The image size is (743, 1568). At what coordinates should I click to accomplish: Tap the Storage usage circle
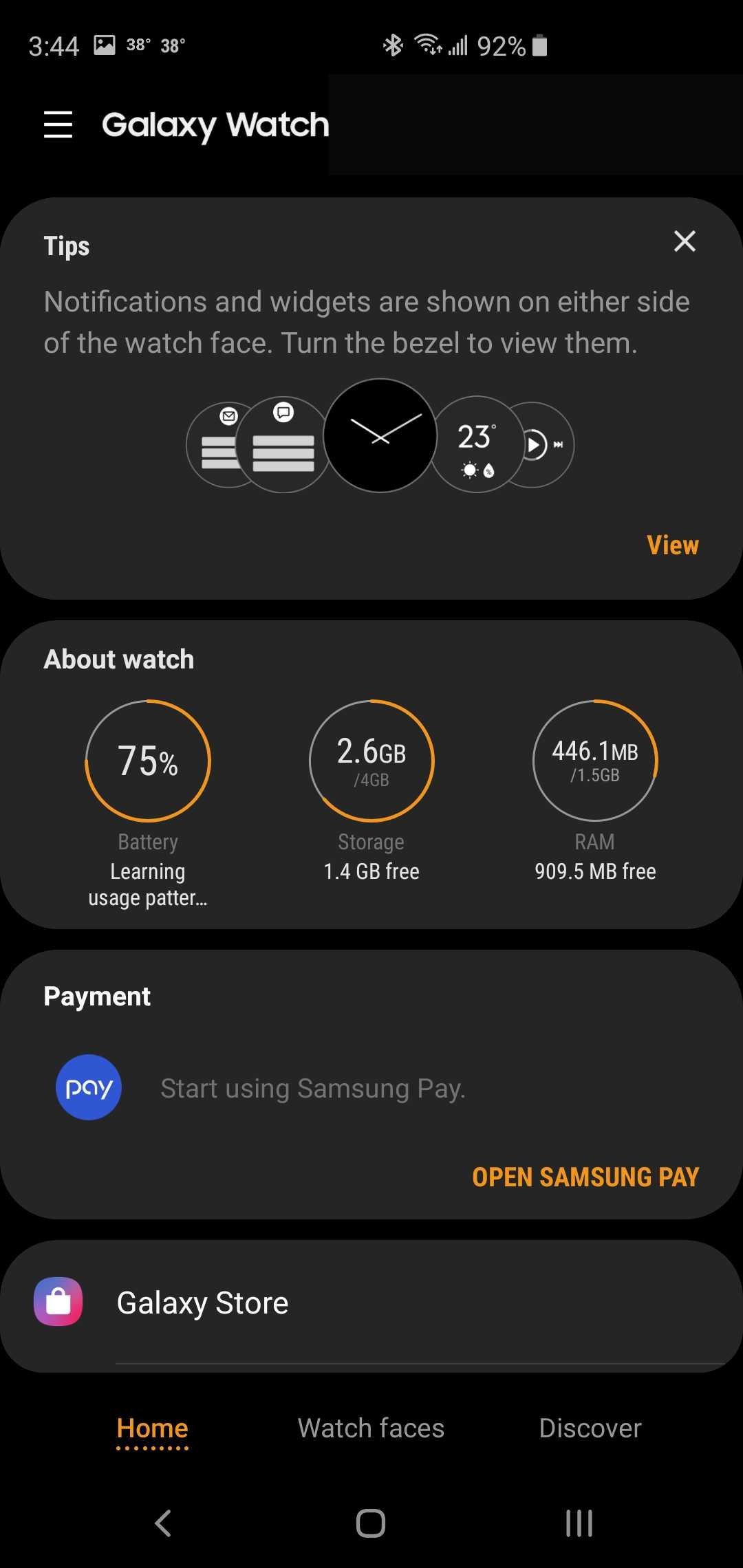371,760
